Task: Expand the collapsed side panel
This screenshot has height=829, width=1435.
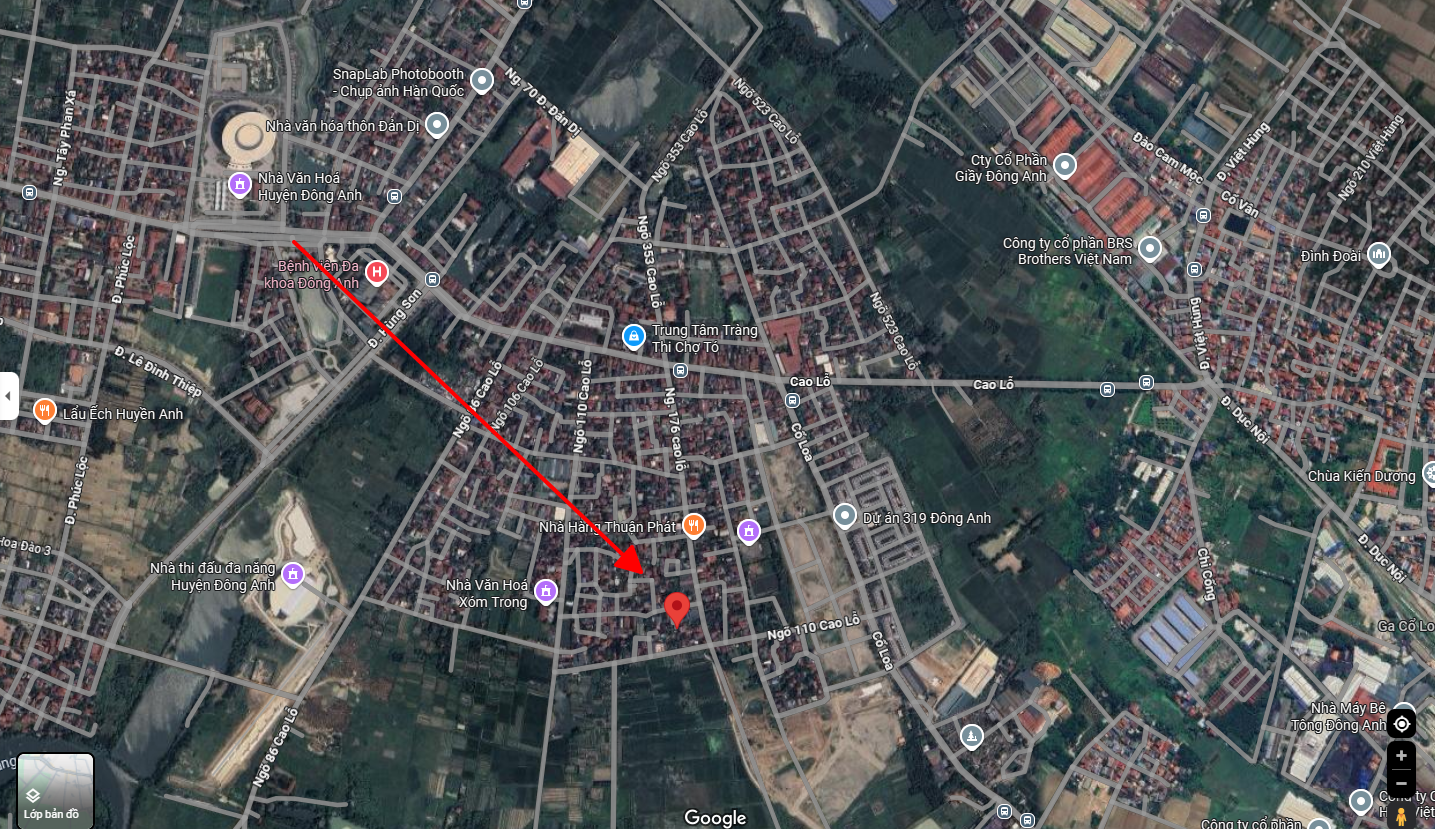Action: (x=8, y=396)
